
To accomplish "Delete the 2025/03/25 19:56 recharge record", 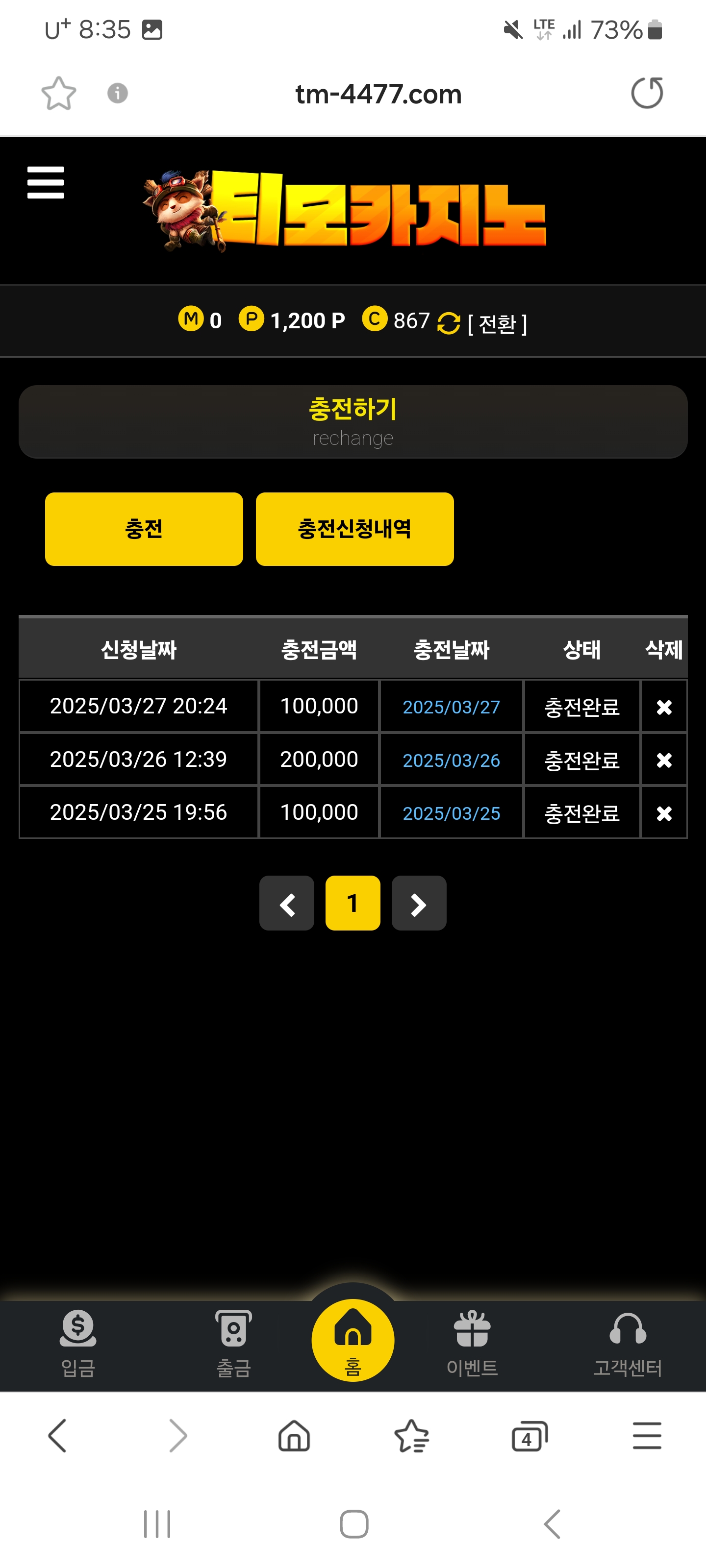I will coord(663,813).
